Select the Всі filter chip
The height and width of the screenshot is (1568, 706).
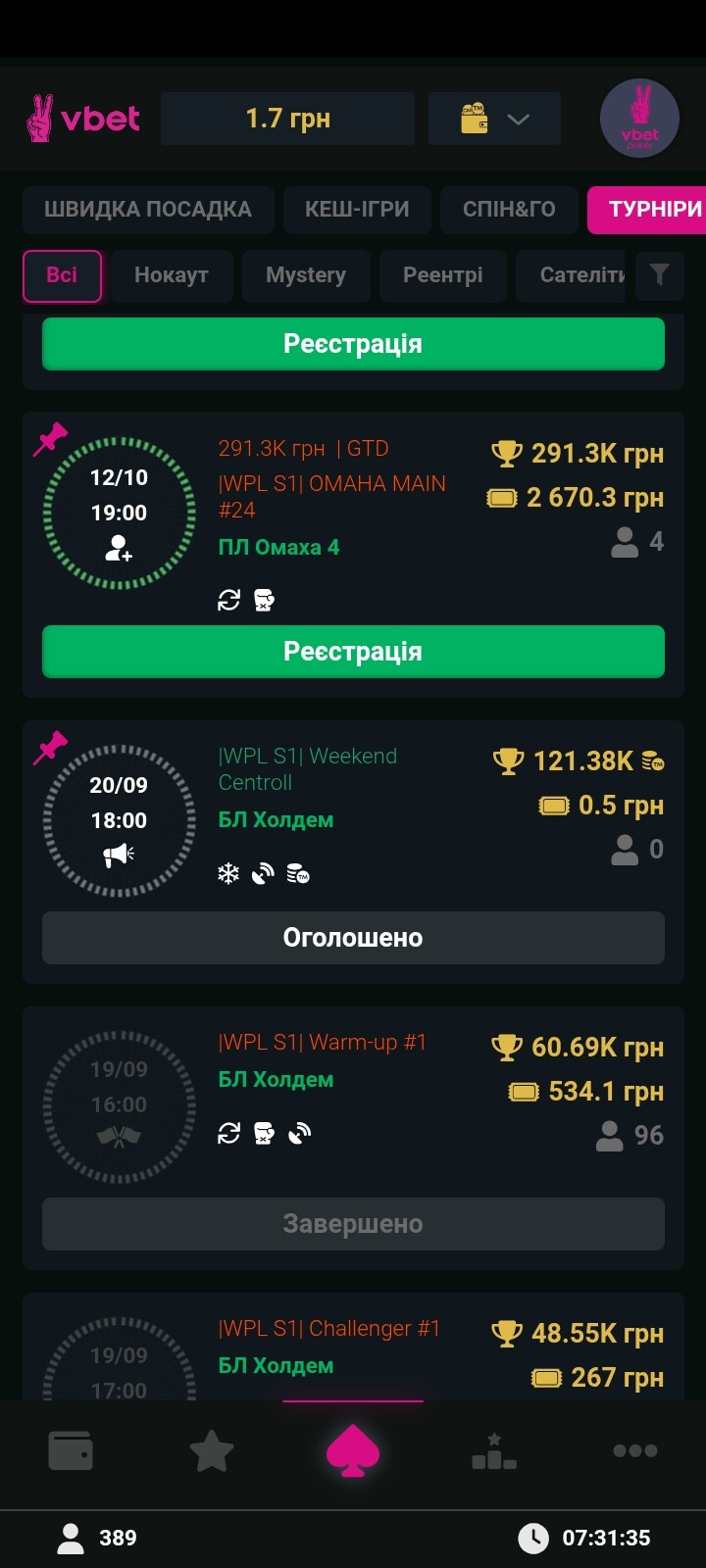pyautogui.click(x=62, y=275)
